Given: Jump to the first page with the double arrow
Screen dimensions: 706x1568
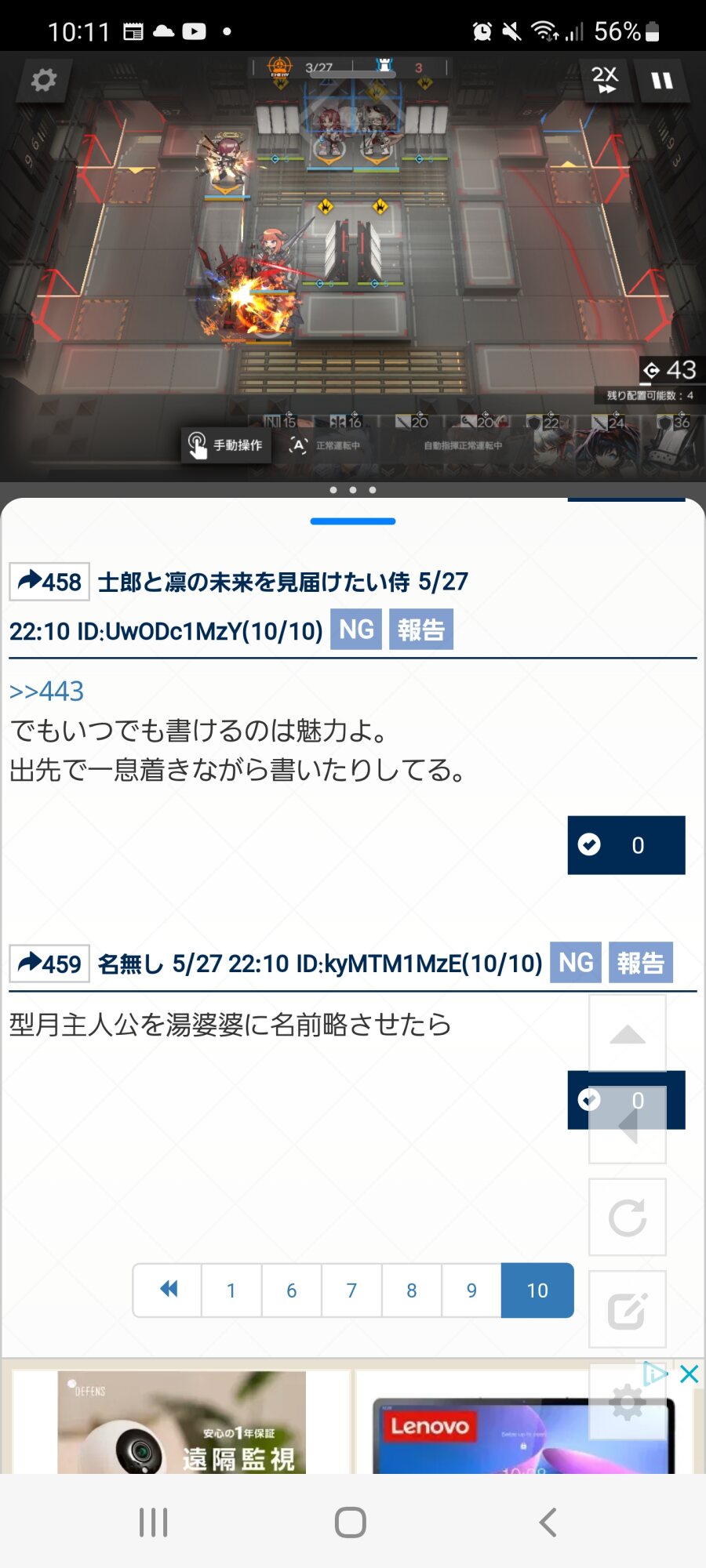Looking at the screenshot, I should tap(168, 1290).
